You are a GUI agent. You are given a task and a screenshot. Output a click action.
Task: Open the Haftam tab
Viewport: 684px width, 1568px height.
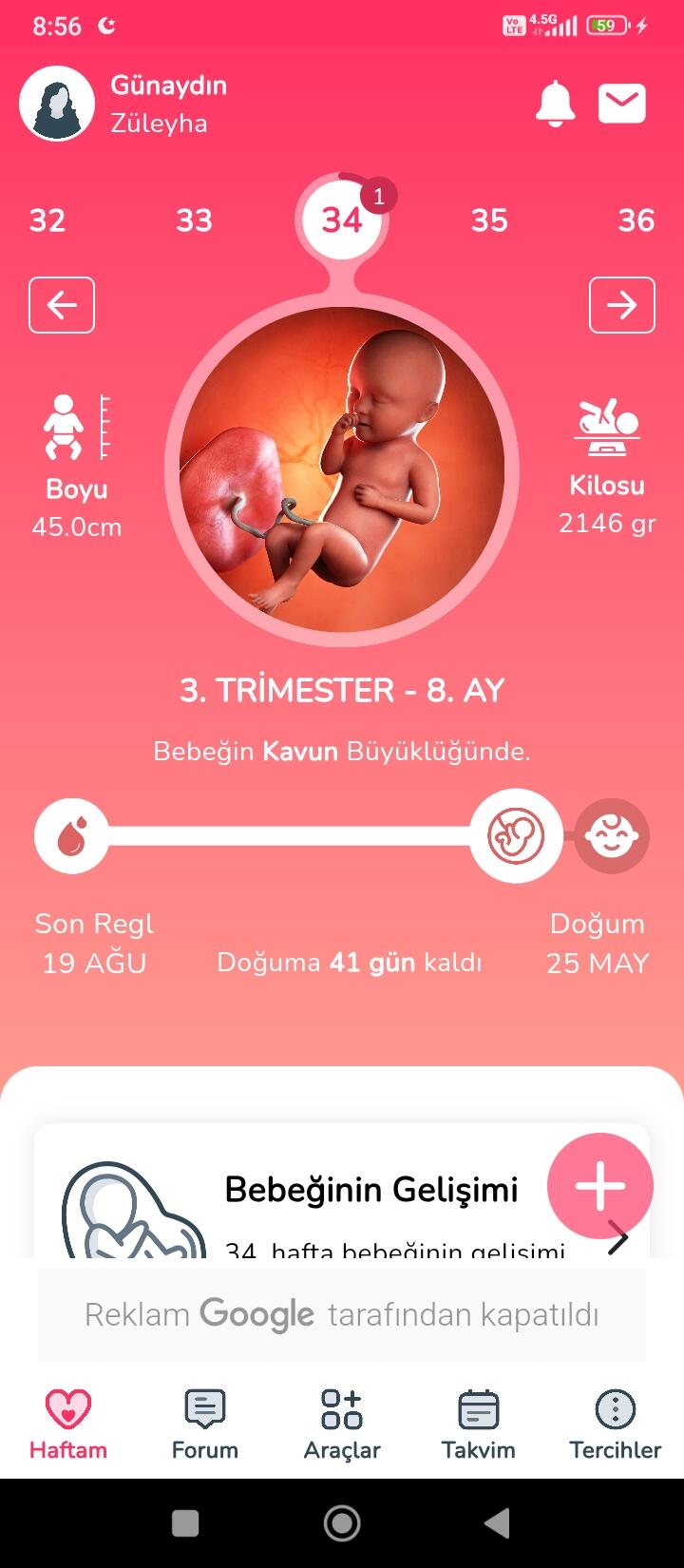coord(68,1424)
